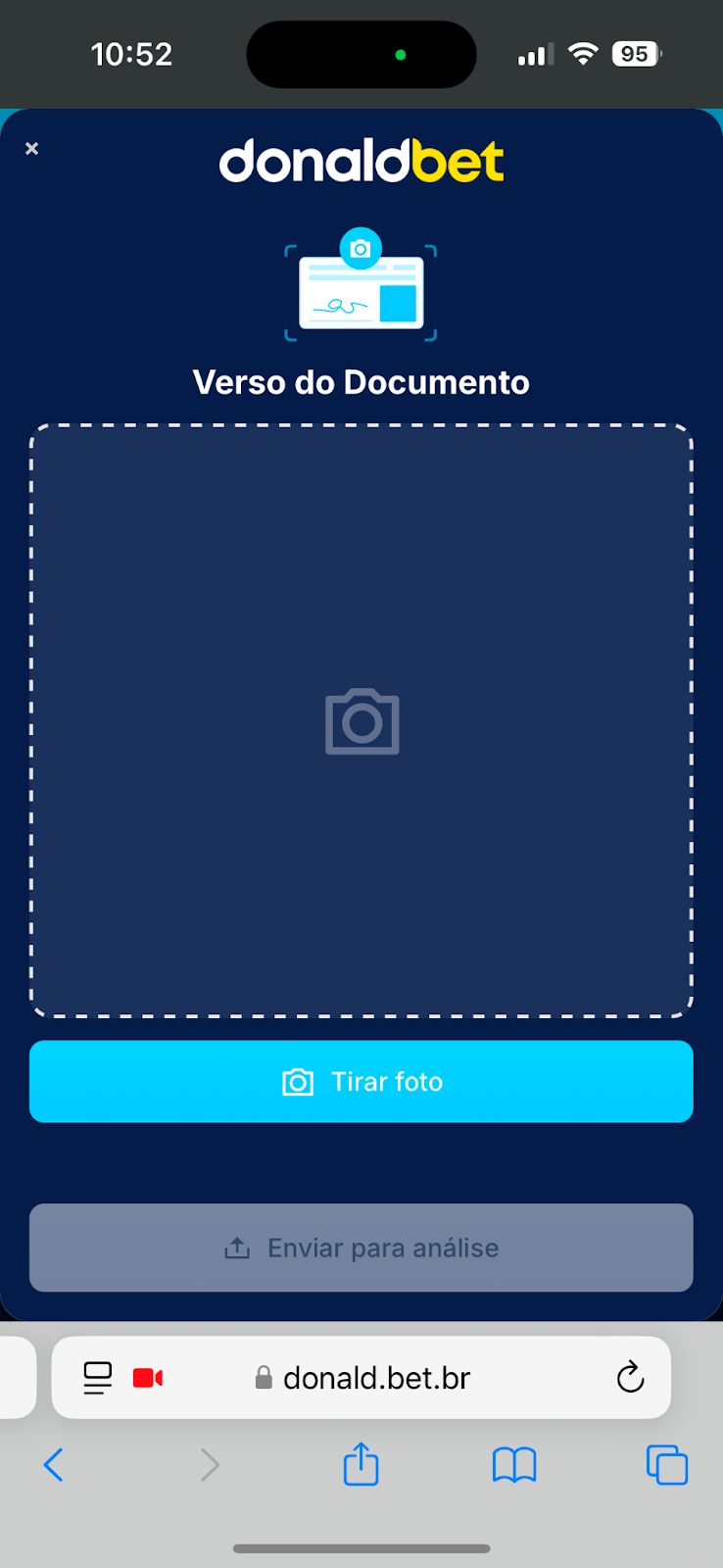The width and height of the screenshot is (723, 1568).
Task: Open Safari share sheet
Action: tap(361, 1464)
